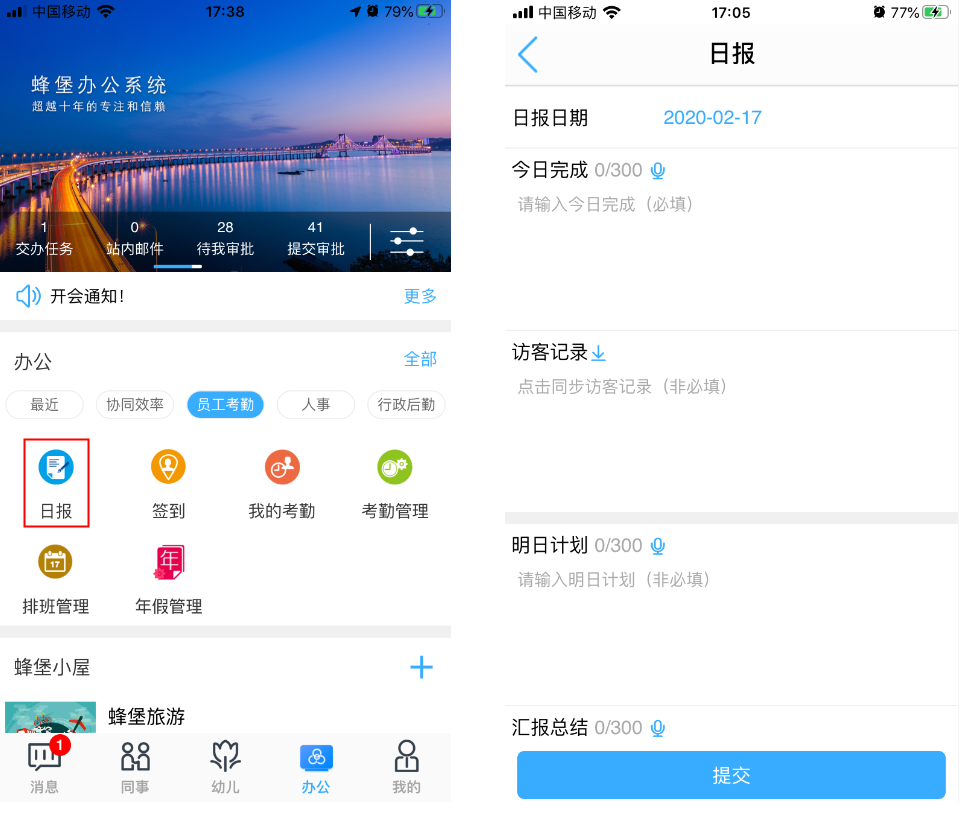Viewport: 973px width, 823px height.
Task: Tap 更多 next to 开会通知
Action: [420, 296]
